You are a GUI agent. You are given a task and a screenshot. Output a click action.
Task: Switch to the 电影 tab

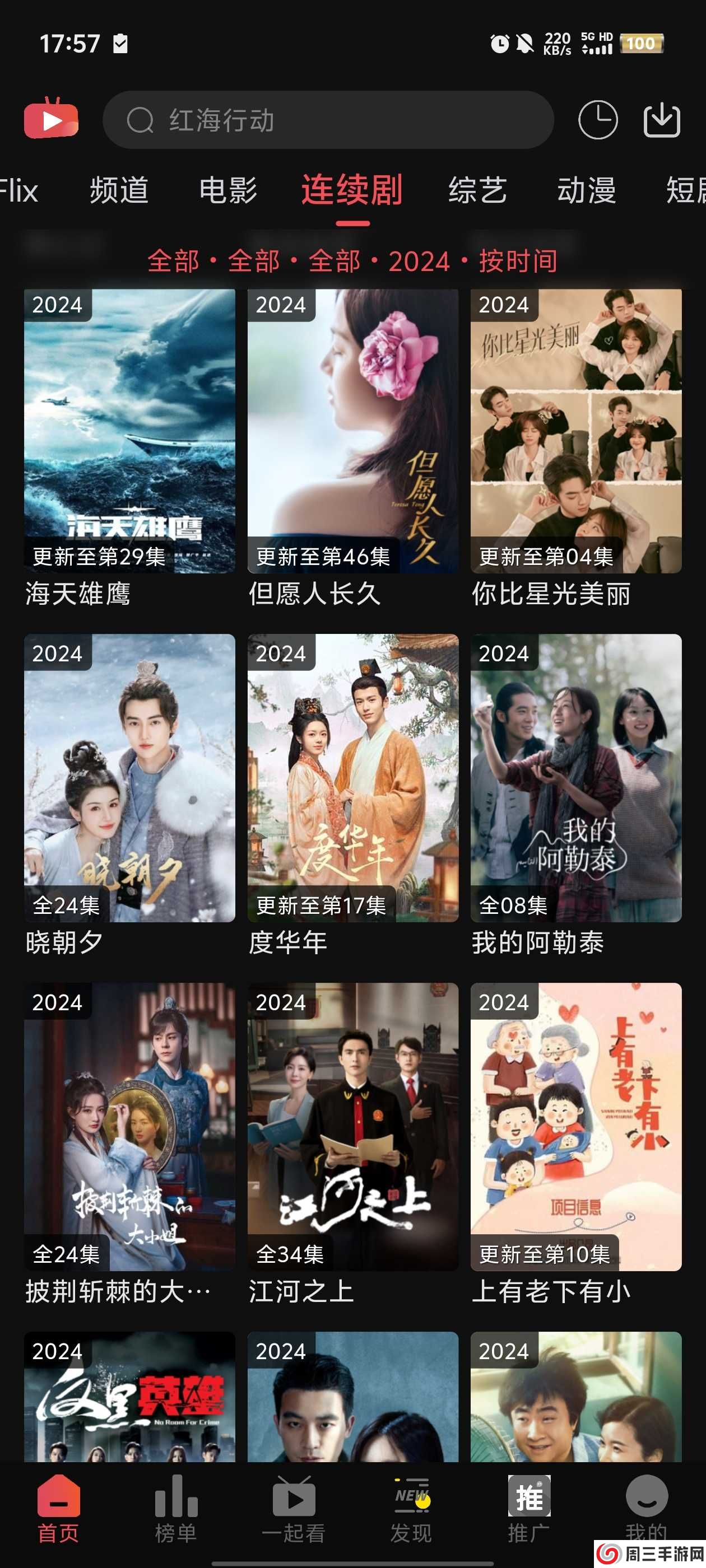point(229,190)
